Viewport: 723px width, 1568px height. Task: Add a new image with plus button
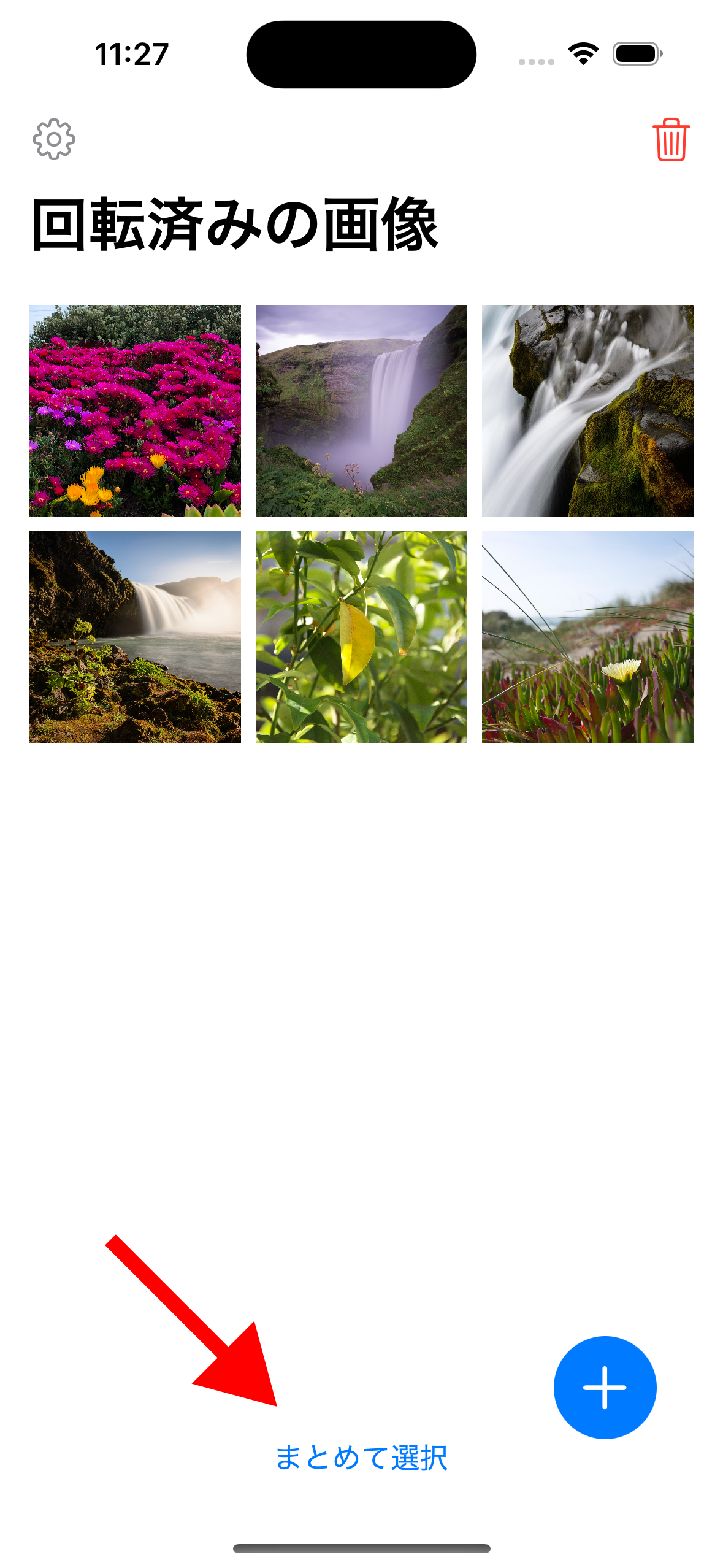click(605, 1388)
